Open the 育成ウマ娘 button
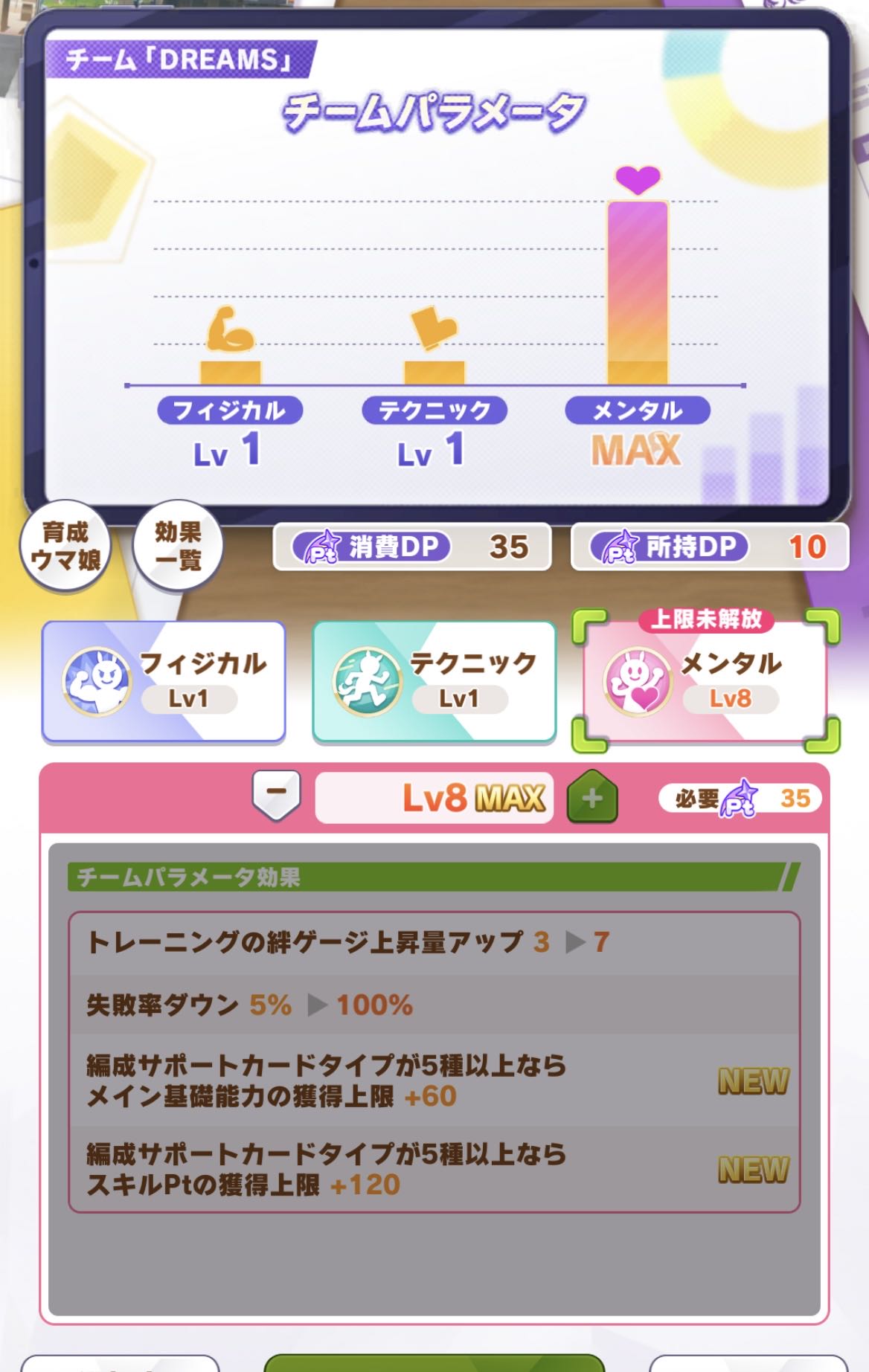 [x=65, y=546]
